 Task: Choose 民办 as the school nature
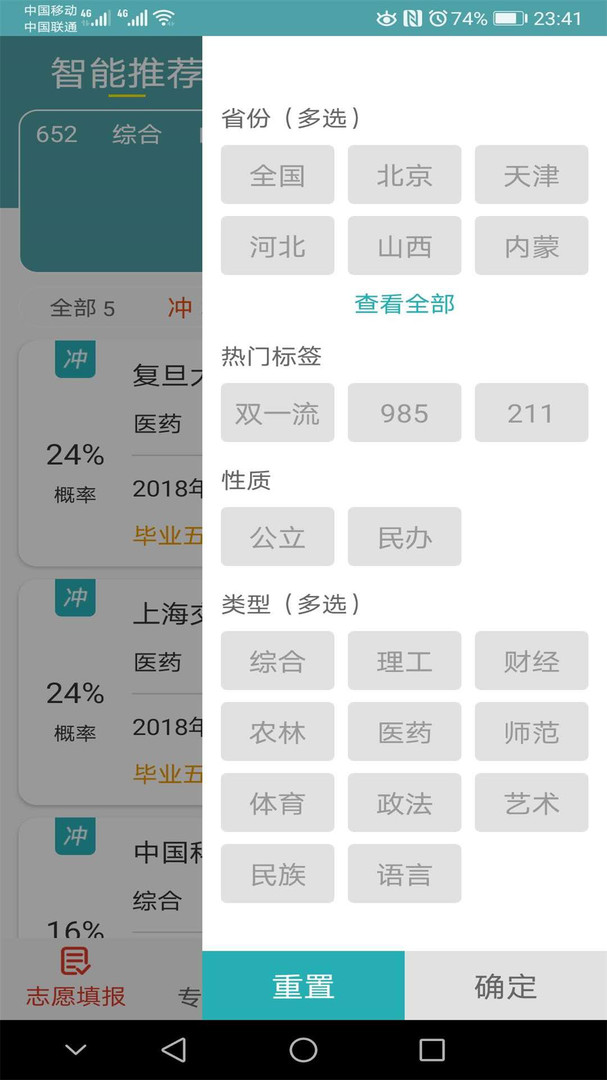(x=404, y=537)
